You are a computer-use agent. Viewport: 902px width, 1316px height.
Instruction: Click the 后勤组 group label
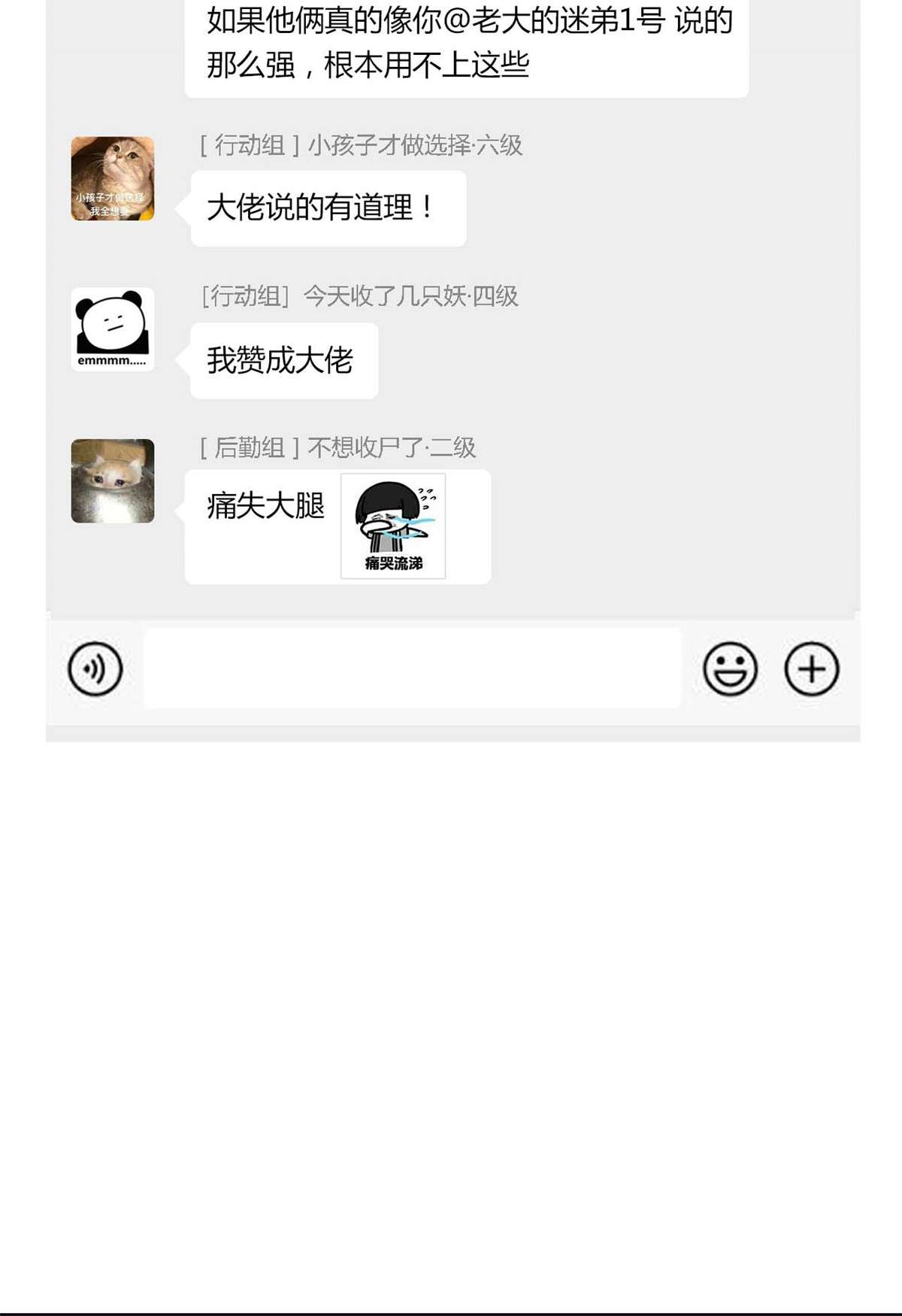[248, 446]
